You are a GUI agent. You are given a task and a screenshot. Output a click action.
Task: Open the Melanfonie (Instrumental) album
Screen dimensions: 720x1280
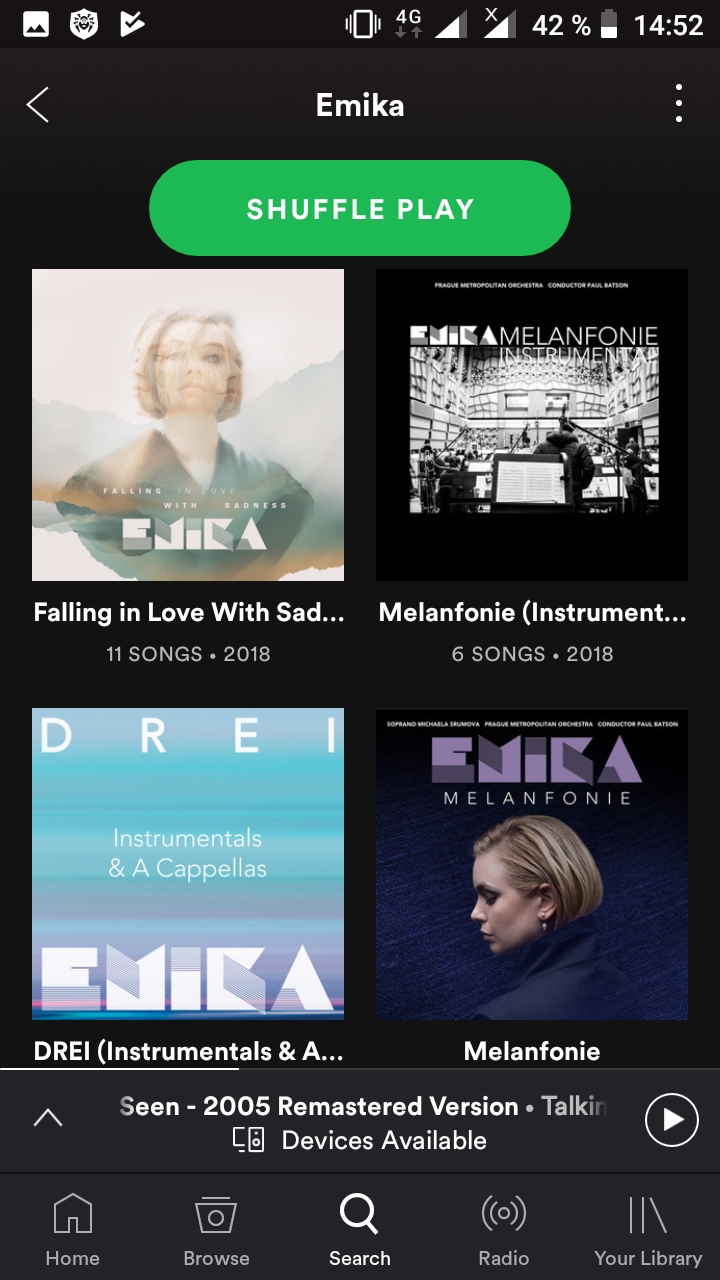click(532, 425)
